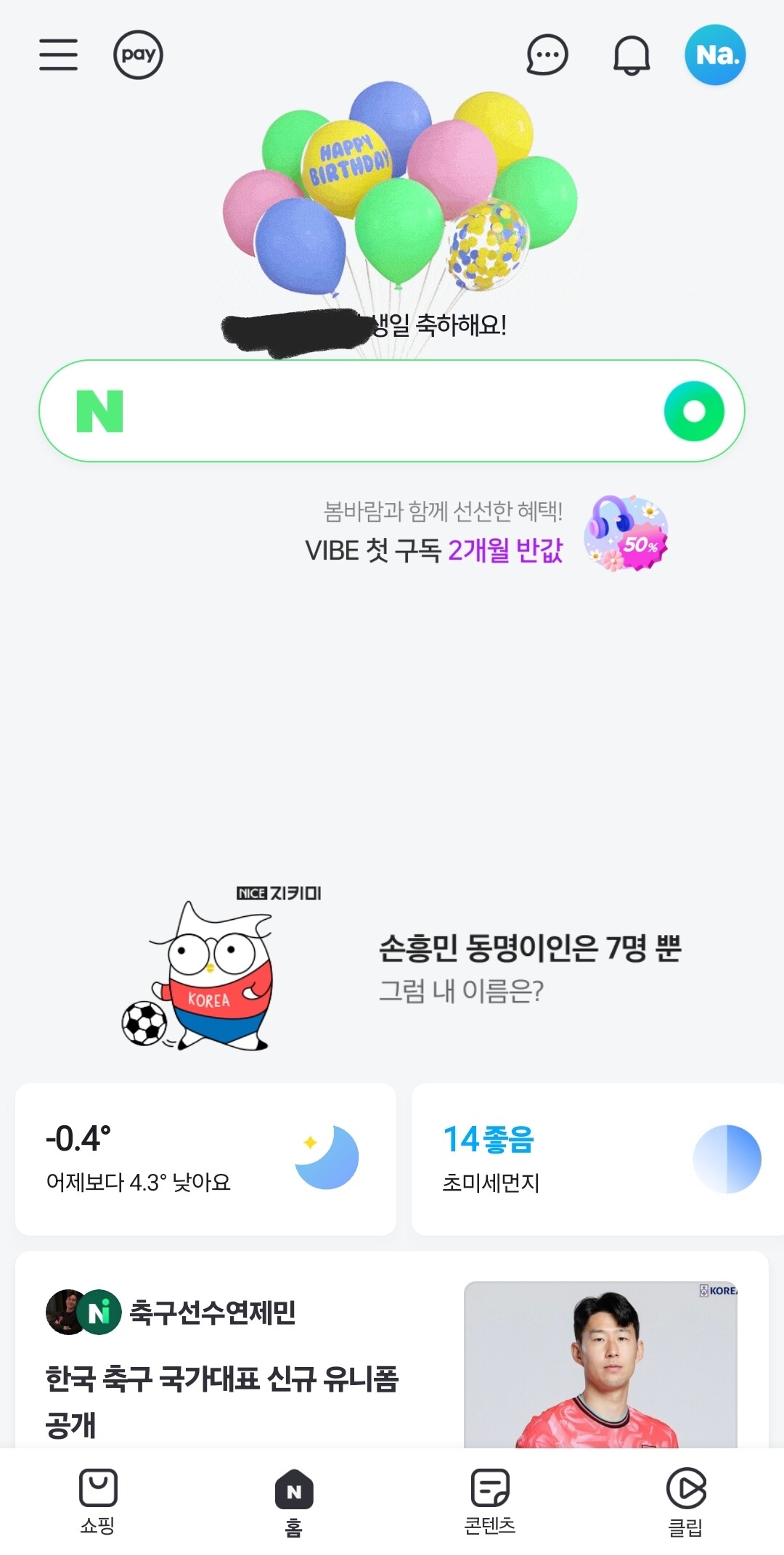The height and width of the screenshot is (1555, 784).
Task: Open Naver Pay
Action: 138,54
